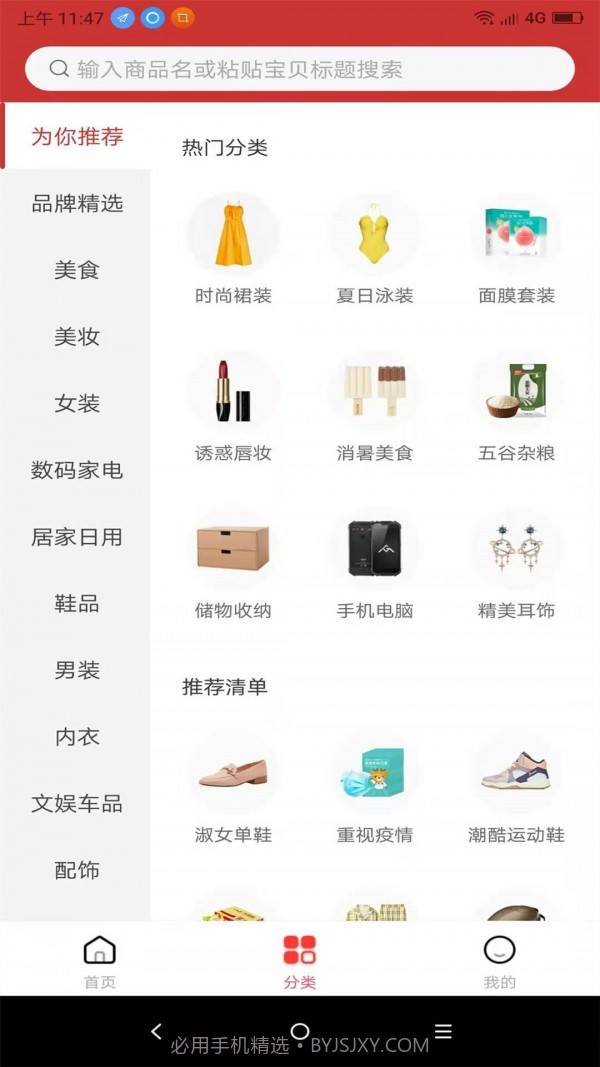Viewport: 600px width, 1067px height.
Task: Choose 数码家电 in the sidebar
Action: [77, 470]
